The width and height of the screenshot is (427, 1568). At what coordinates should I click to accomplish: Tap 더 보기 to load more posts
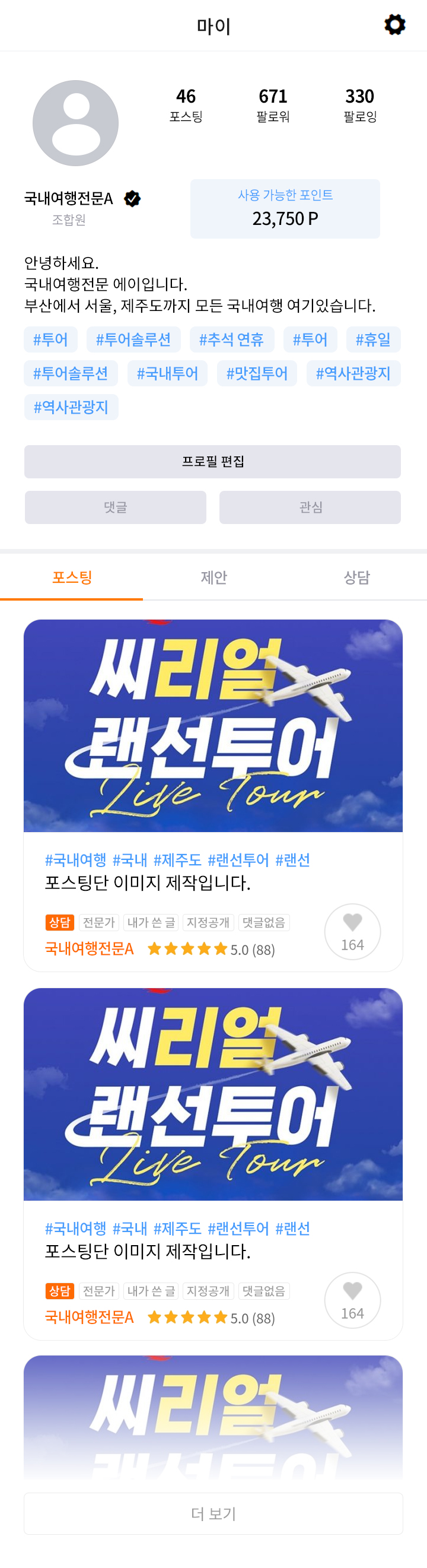[213, 1513]
